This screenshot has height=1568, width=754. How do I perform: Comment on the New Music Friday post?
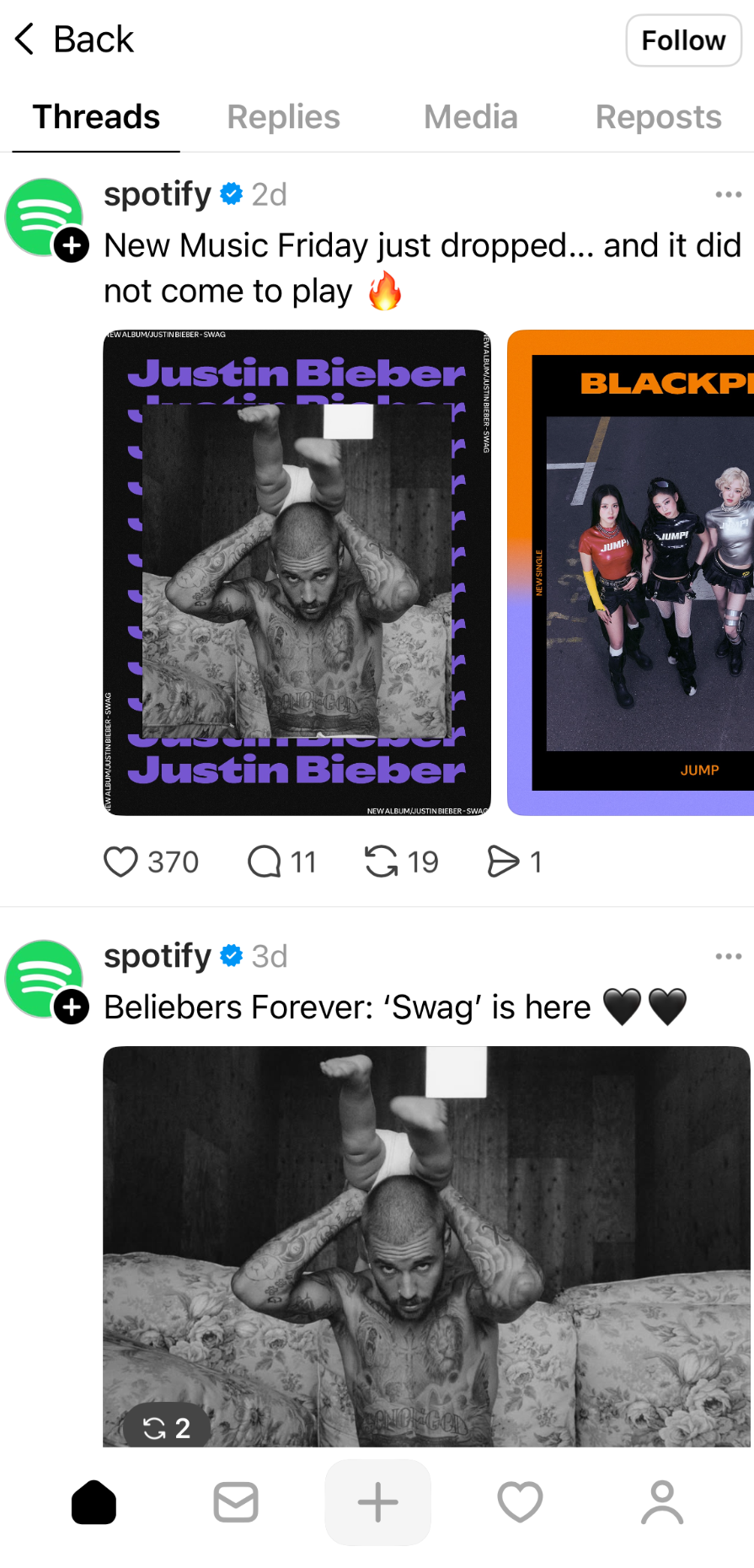pos(265,862)
